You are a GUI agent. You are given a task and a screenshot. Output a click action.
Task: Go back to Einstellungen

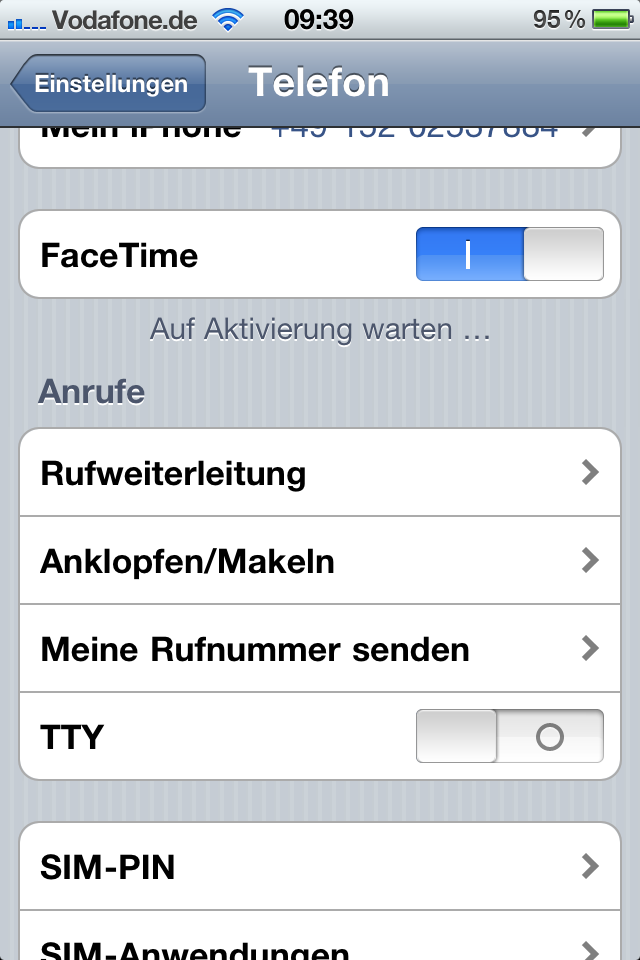(110, 84)
